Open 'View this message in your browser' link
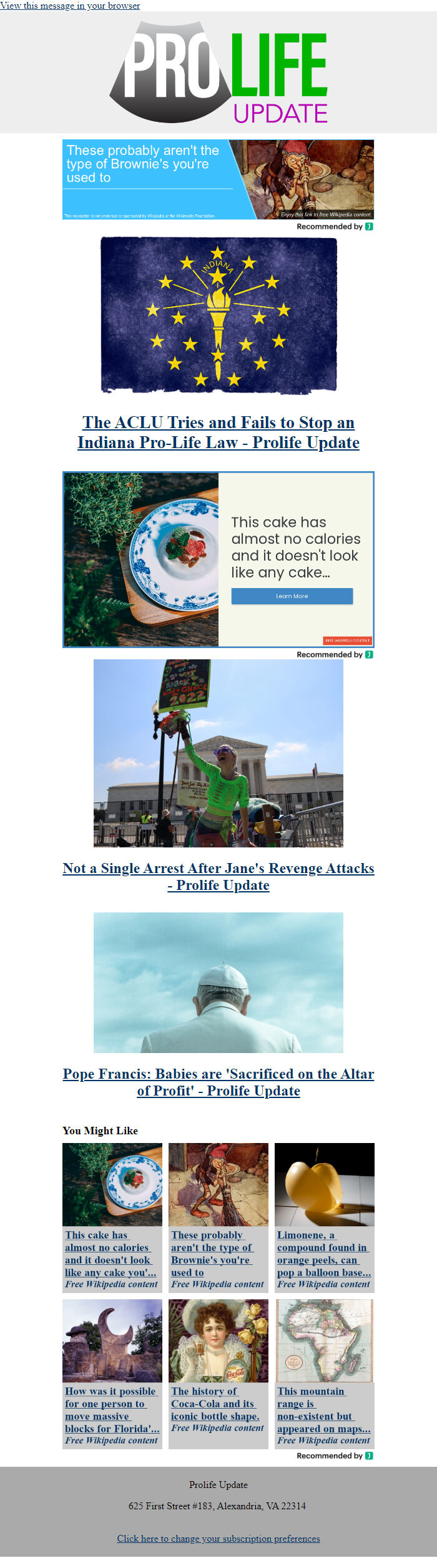 click(x=70, y=6)
